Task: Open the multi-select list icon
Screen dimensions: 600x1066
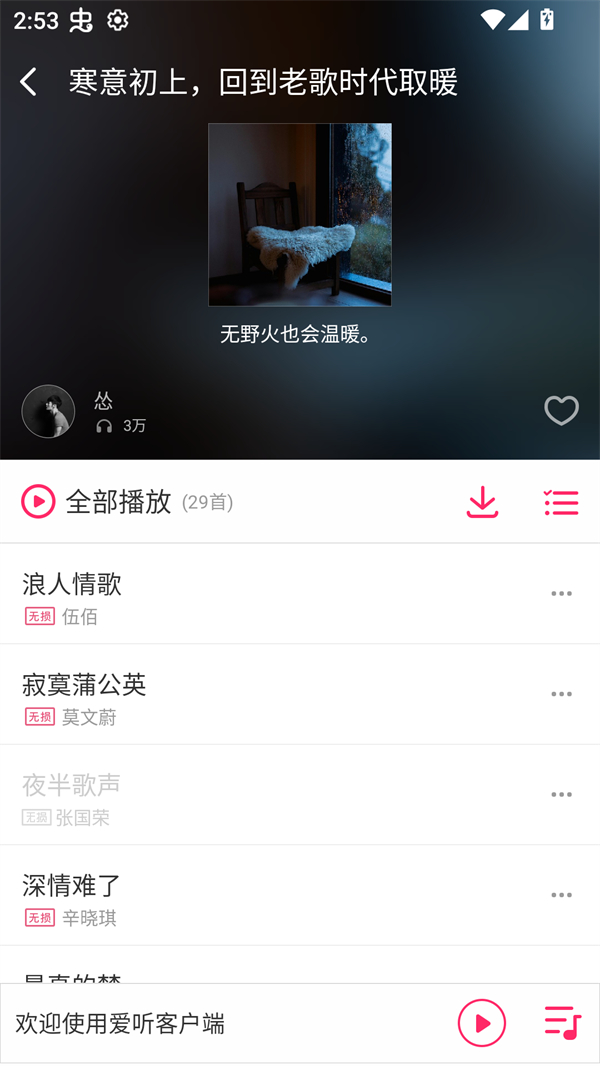Action: pyautogui.click(x=561, y=502)
